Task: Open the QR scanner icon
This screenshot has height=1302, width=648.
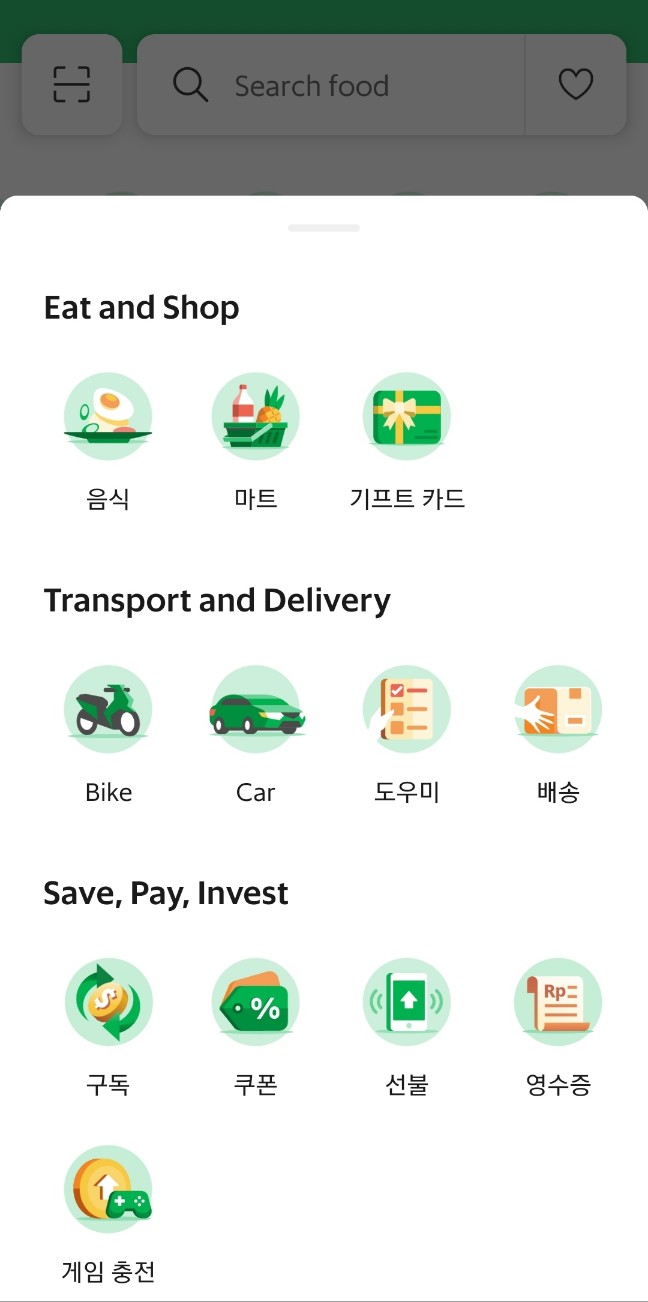Action: click(72, 85)
